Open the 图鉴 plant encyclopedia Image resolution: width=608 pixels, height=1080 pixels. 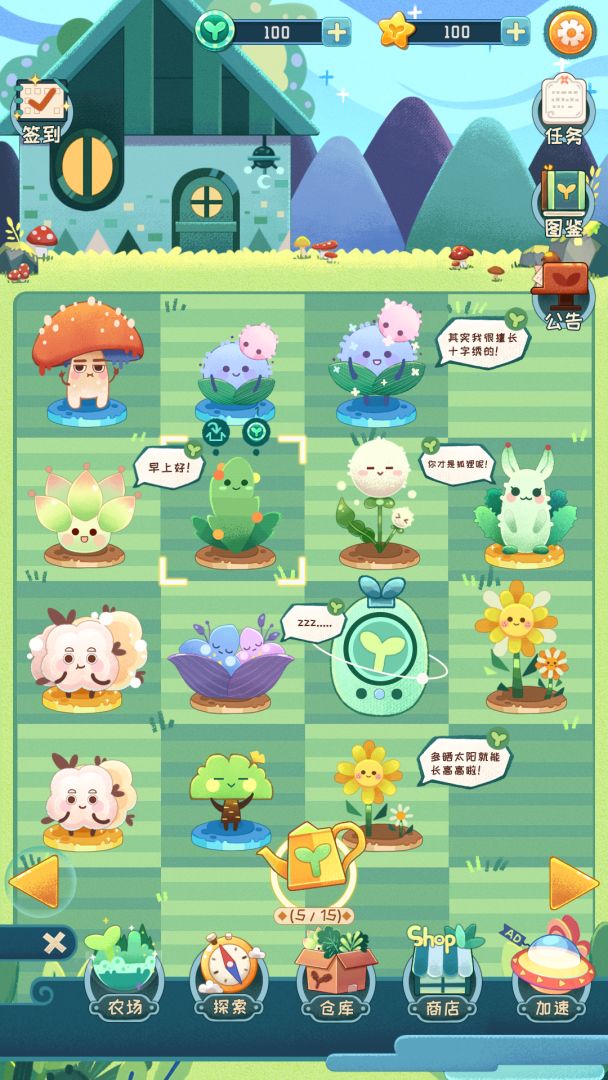(565, 203)
